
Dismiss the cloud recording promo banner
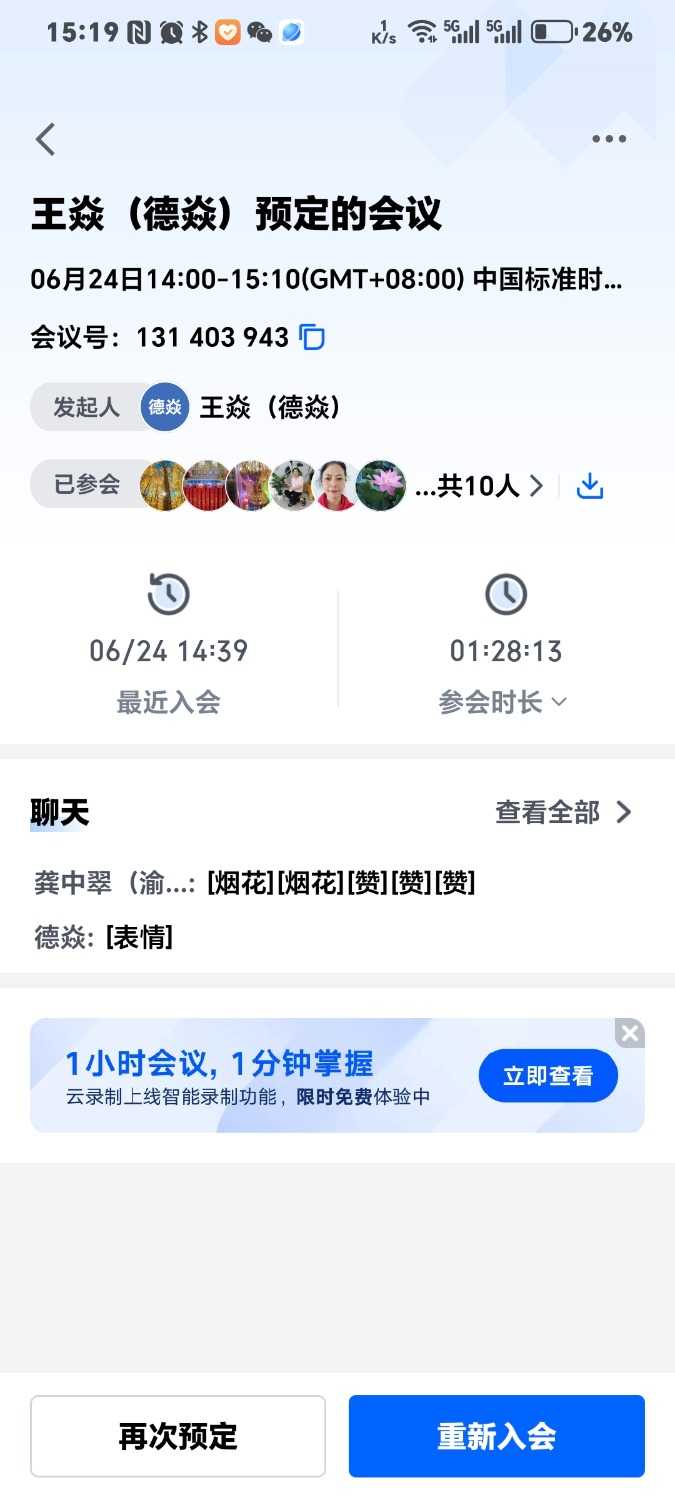pos(629,1033)
